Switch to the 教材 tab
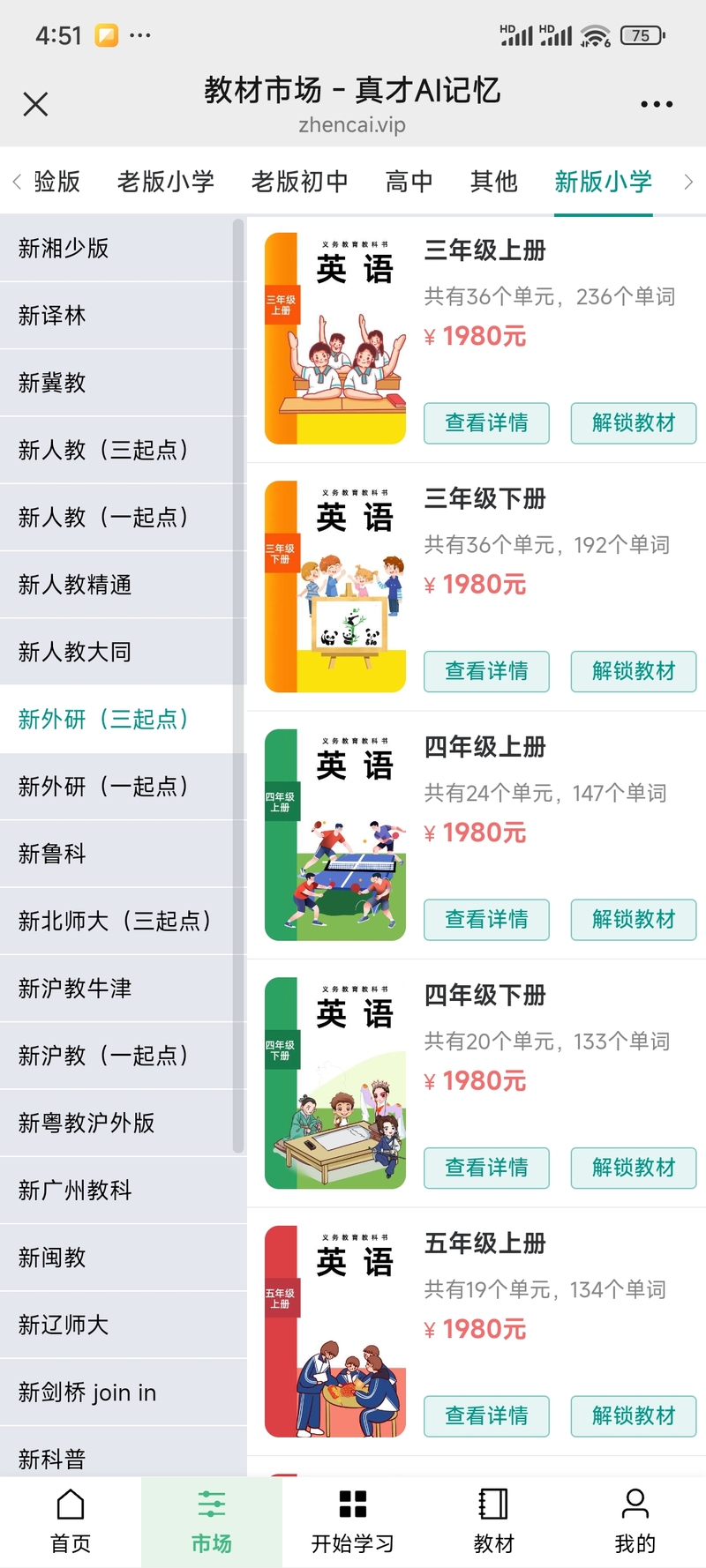The width and height of the screenshot is (706, 1568). point(493,1521)
